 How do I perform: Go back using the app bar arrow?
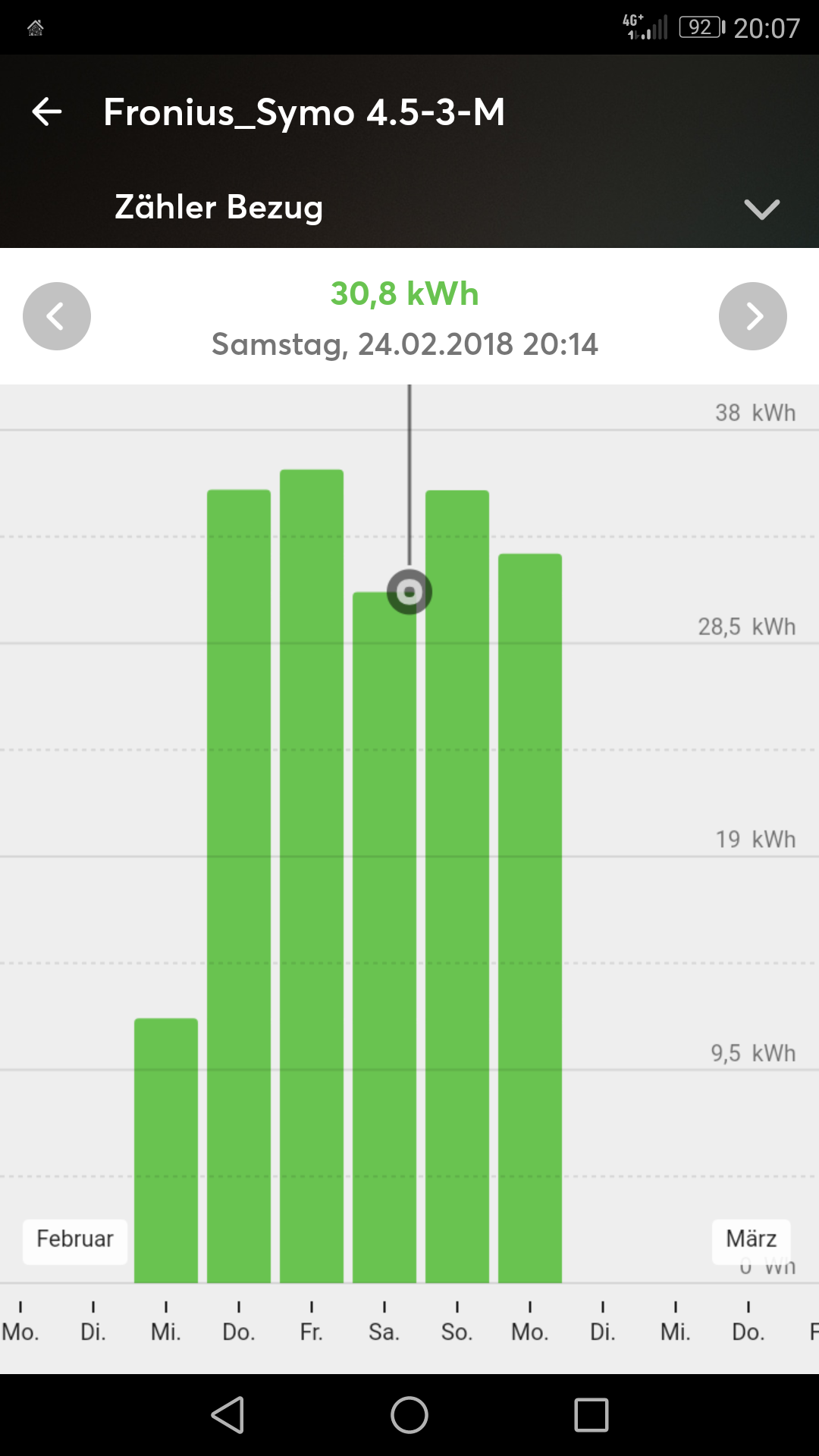point(47,112)
